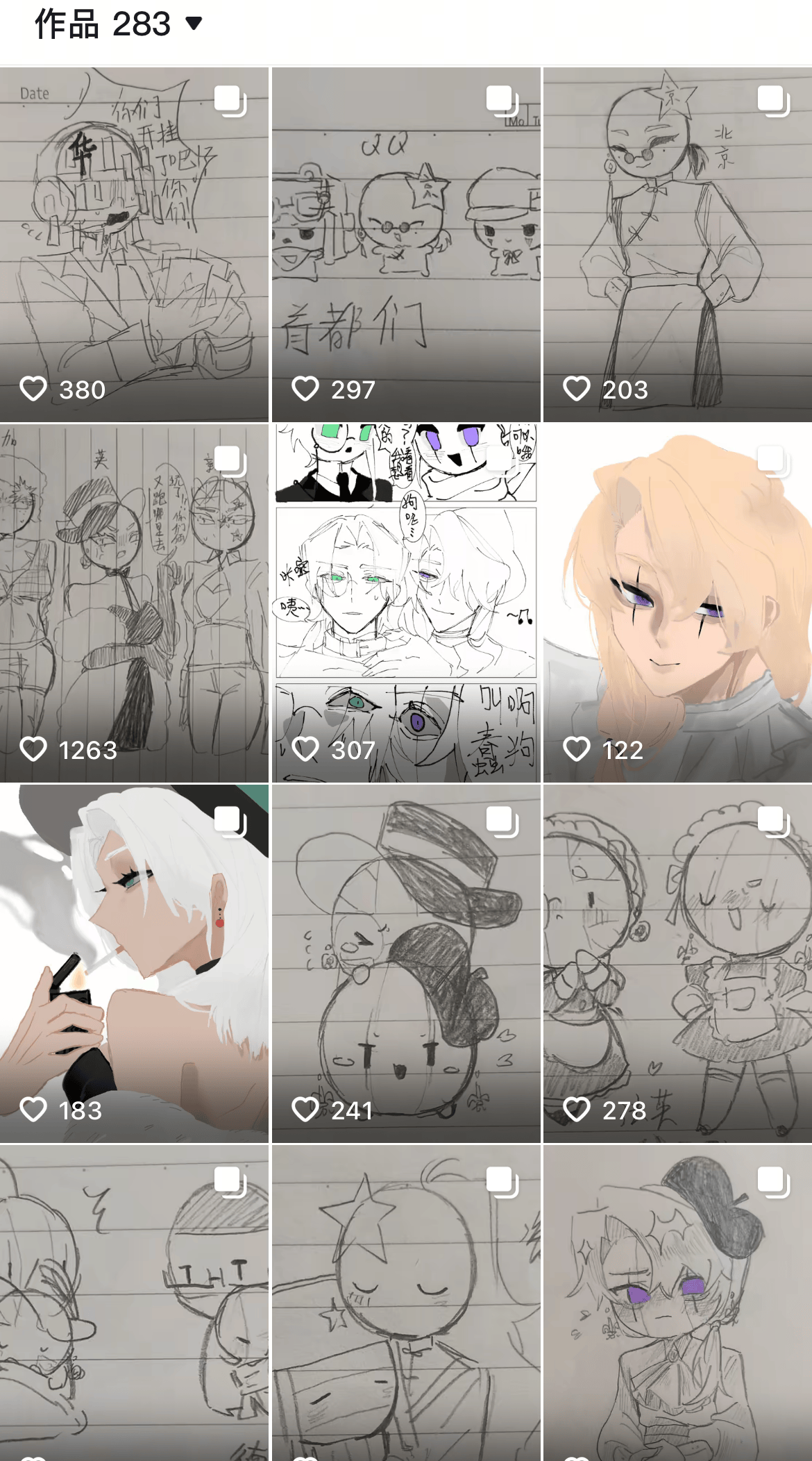
Task: Open the 北京 character post with 203 likes
Action: pos(677,243)
